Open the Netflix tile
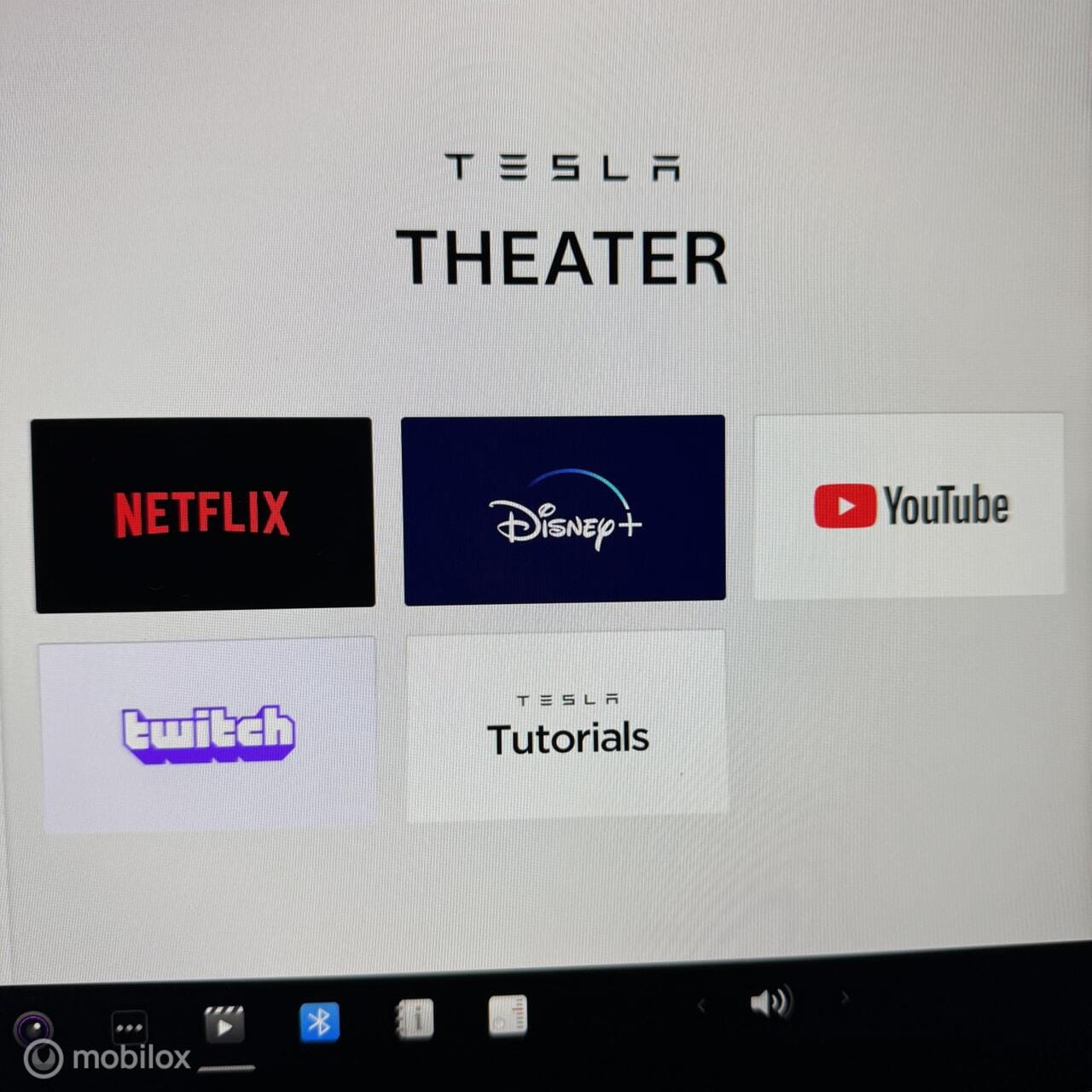This screenshot has width=1092, height=1092. tap(203, 514)
